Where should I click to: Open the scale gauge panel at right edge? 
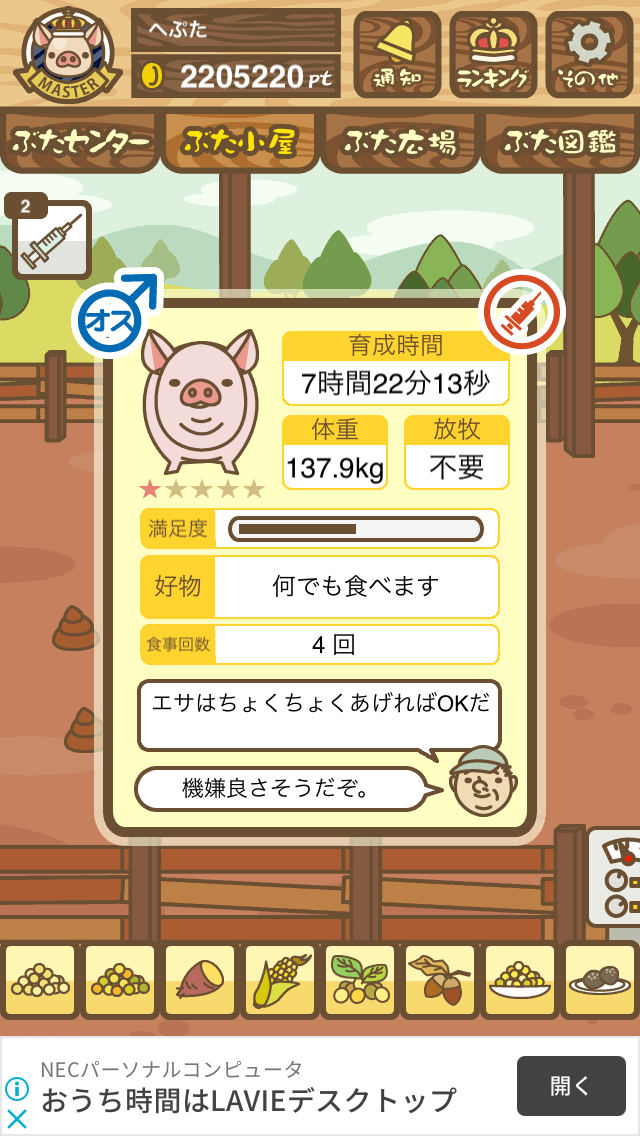tap(615, 877)
